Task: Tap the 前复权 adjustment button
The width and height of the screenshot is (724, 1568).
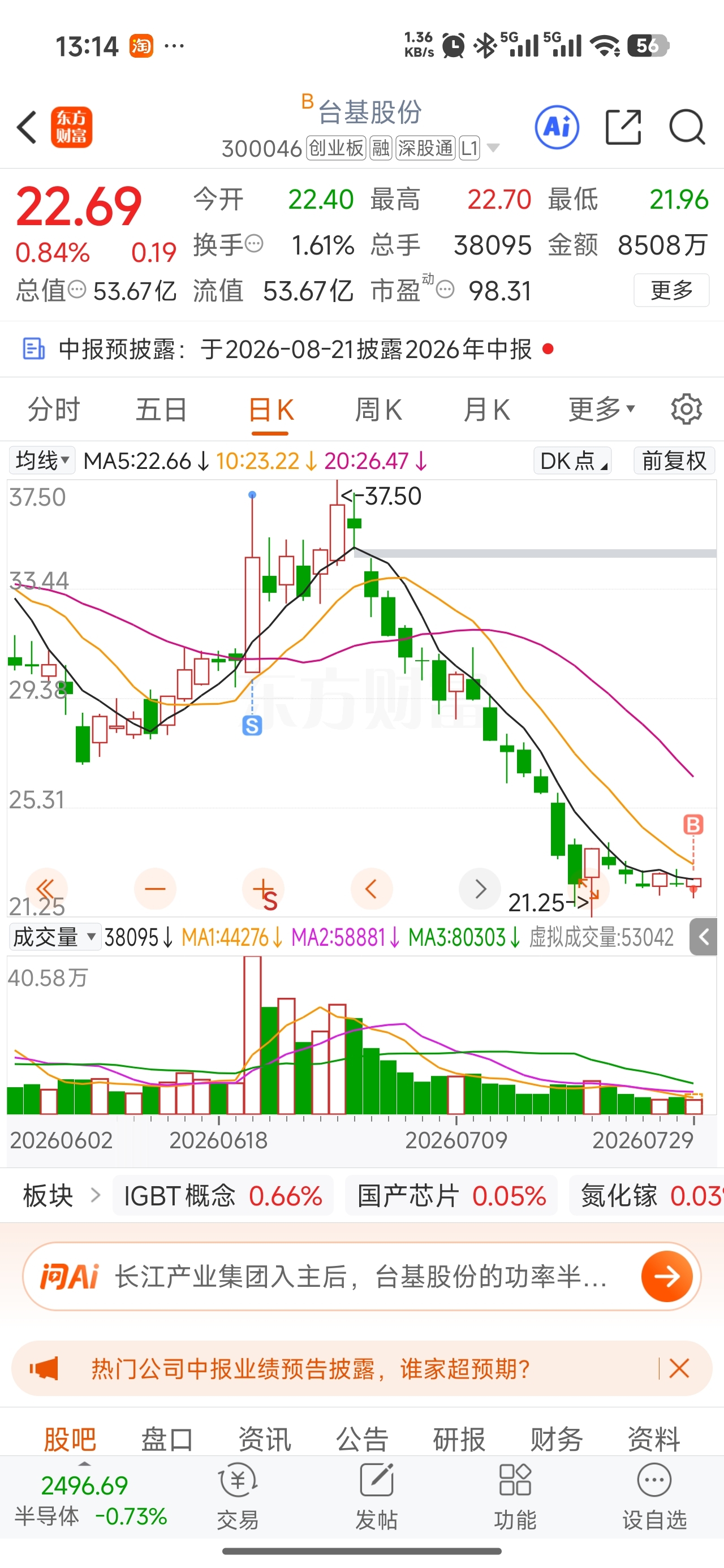Action: click(x=674, y=461)
